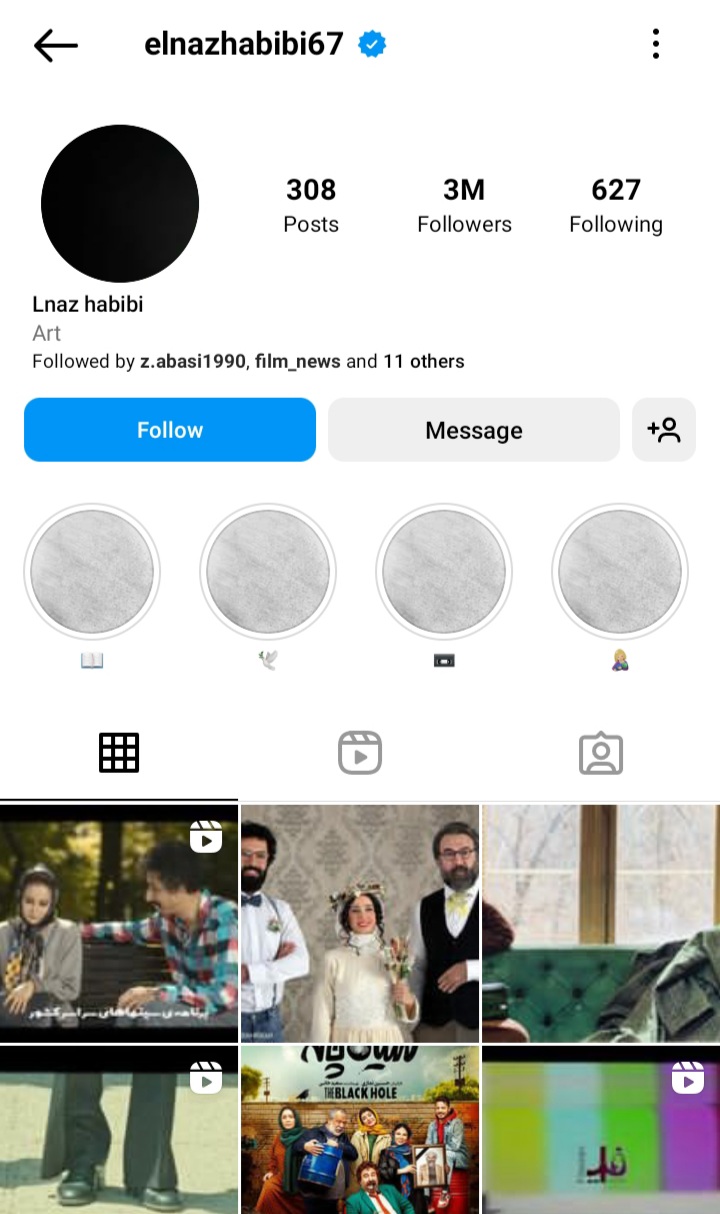Open the park bench reel post

coord(119,923)
